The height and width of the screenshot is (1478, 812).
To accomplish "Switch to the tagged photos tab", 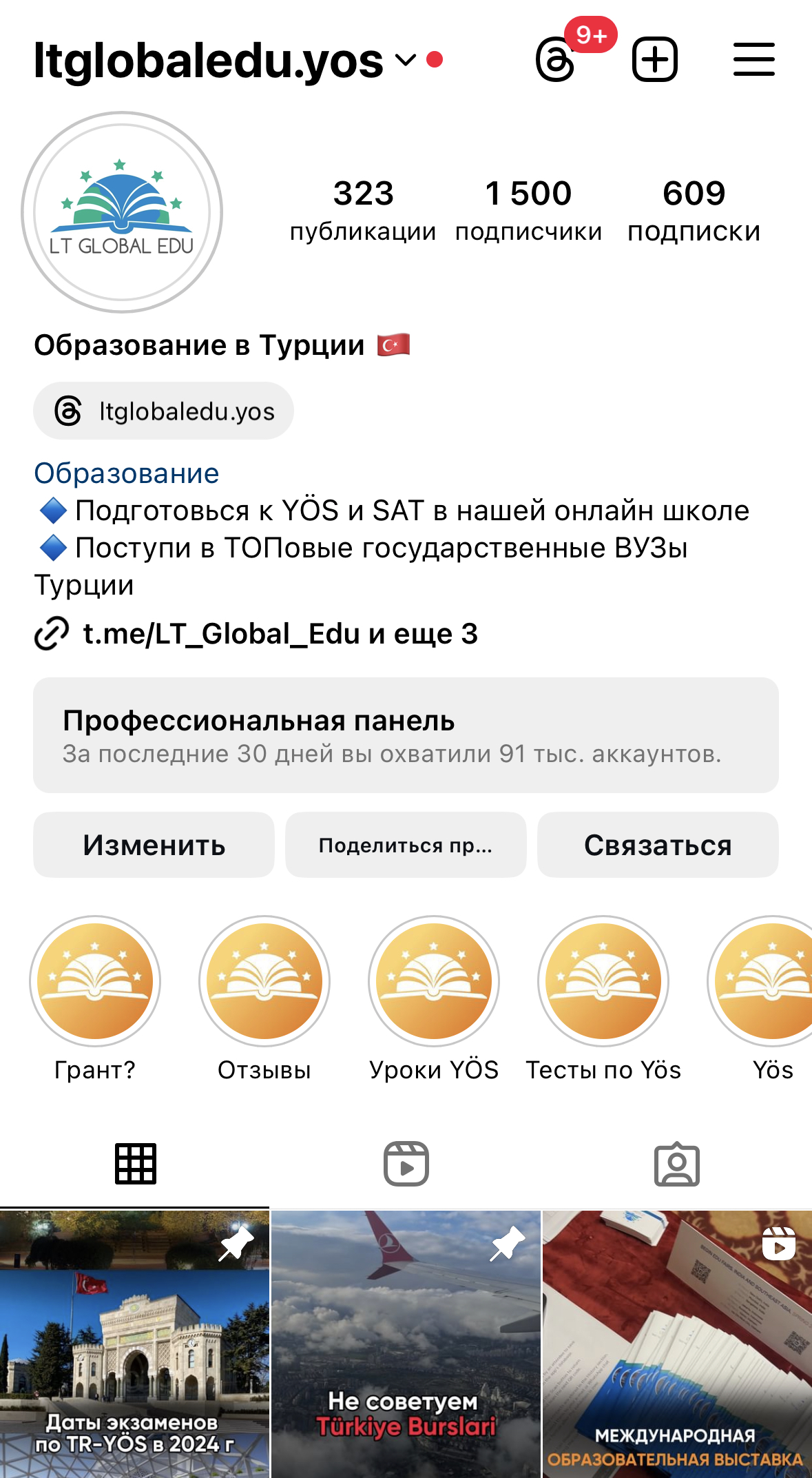I will click(x=676, y=1164).
